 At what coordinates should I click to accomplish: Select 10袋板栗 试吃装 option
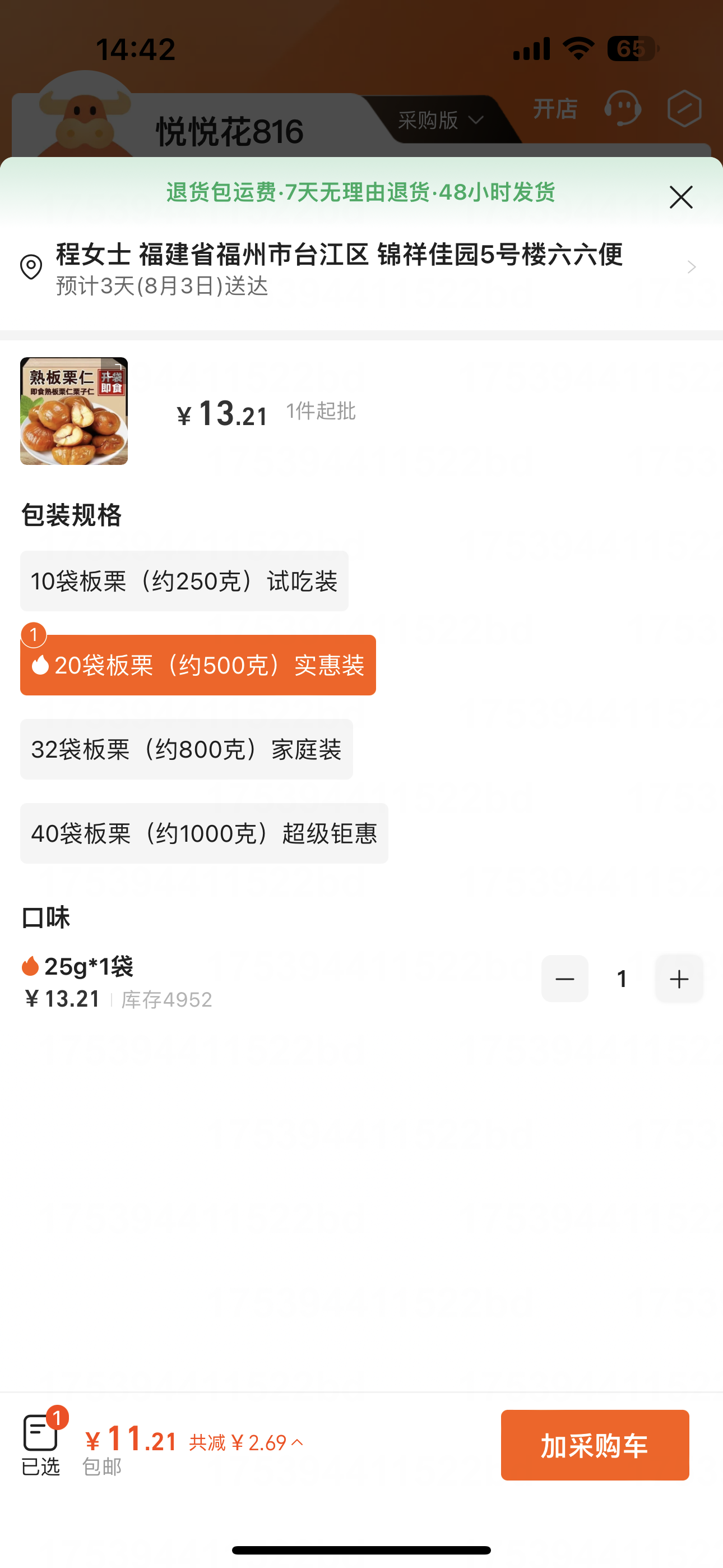184,582
